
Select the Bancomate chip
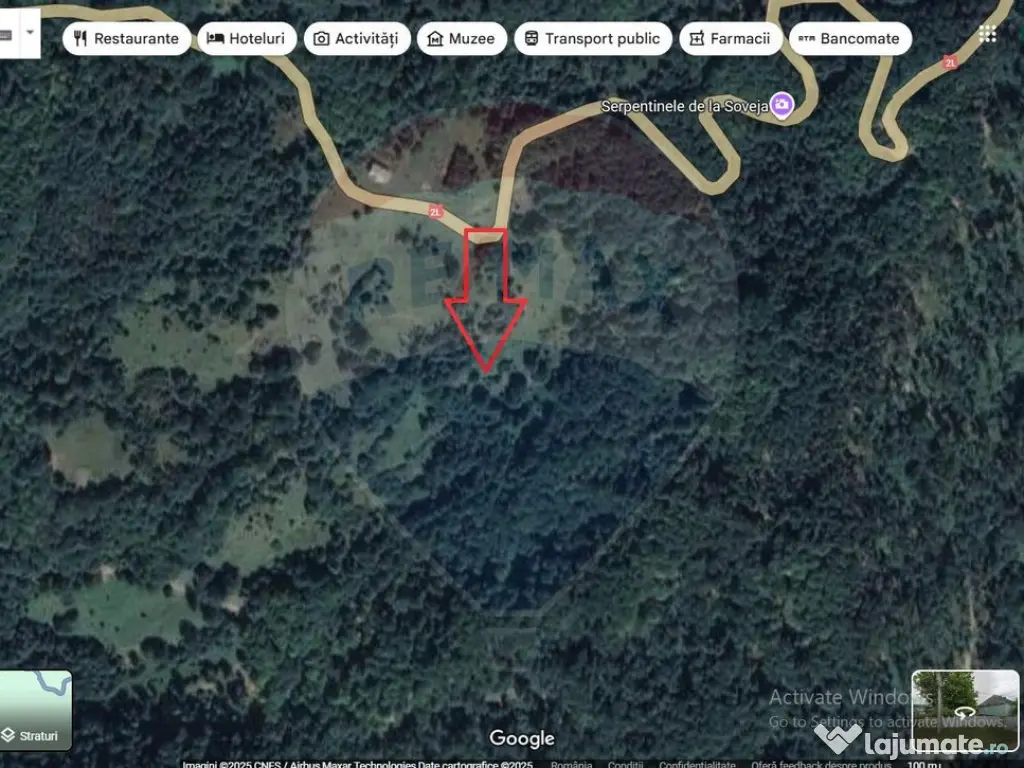click(849, 39)
